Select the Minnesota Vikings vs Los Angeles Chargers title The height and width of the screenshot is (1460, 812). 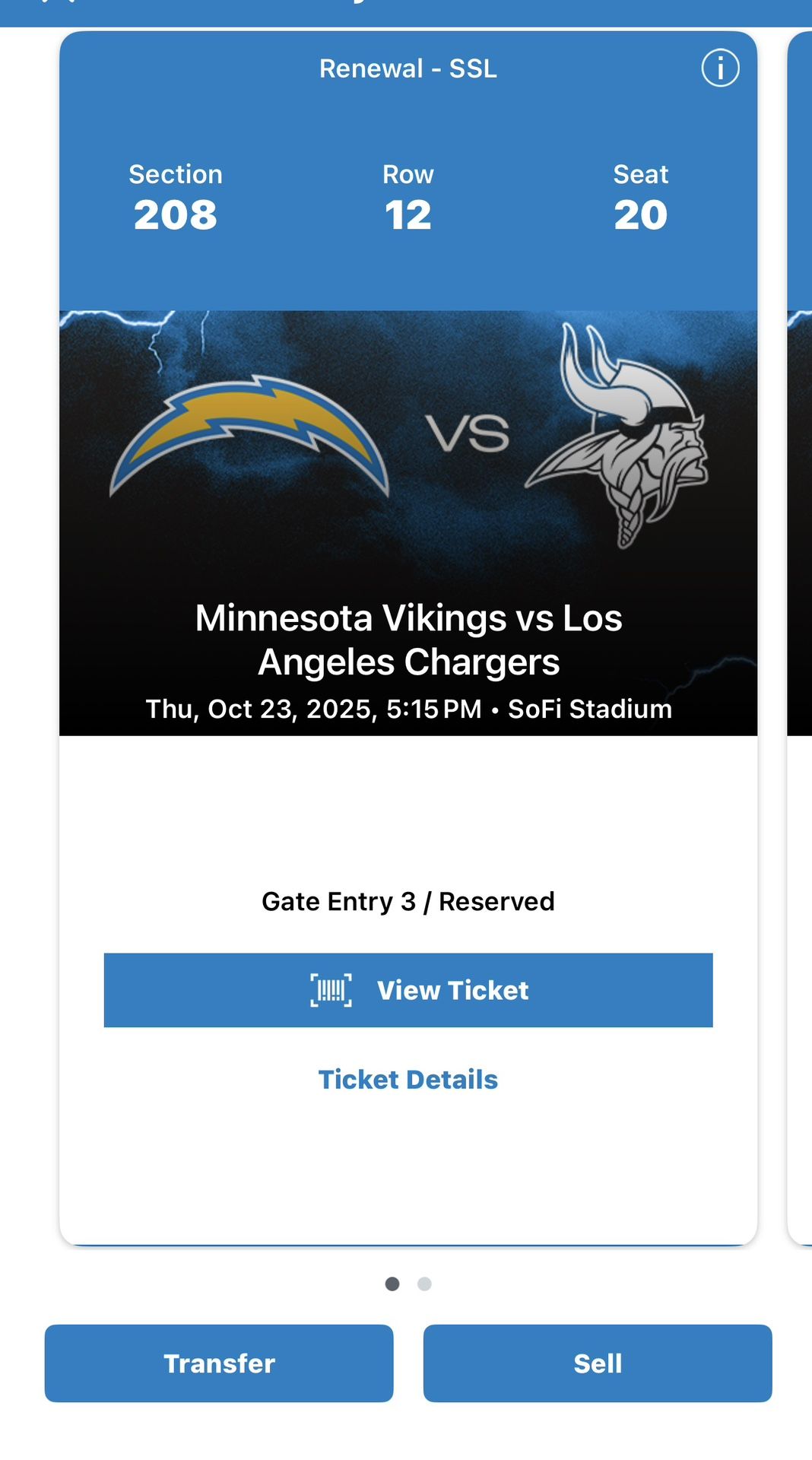408,640
